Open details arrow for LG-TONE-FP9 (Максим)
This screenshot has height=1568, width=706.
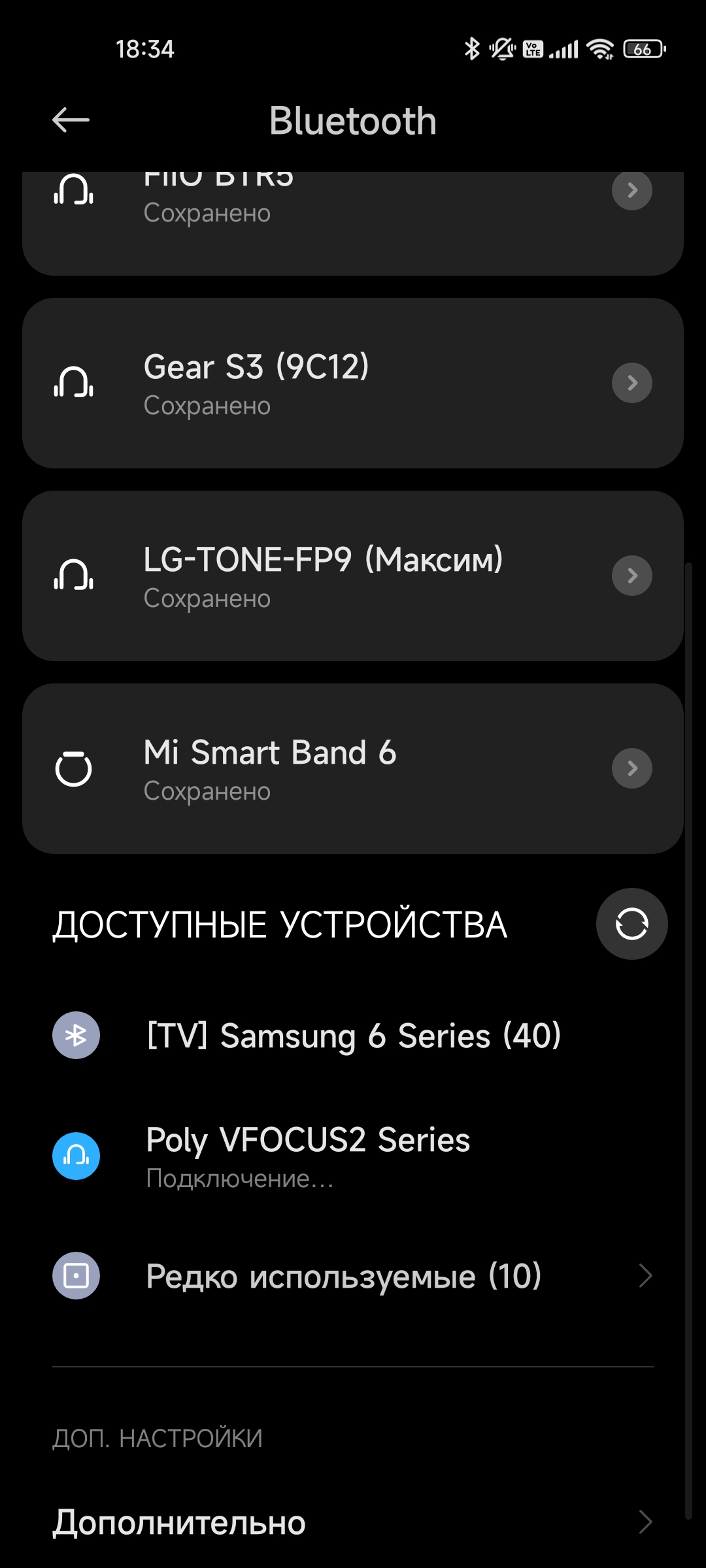pyautogui.click(x=631, y=576)
